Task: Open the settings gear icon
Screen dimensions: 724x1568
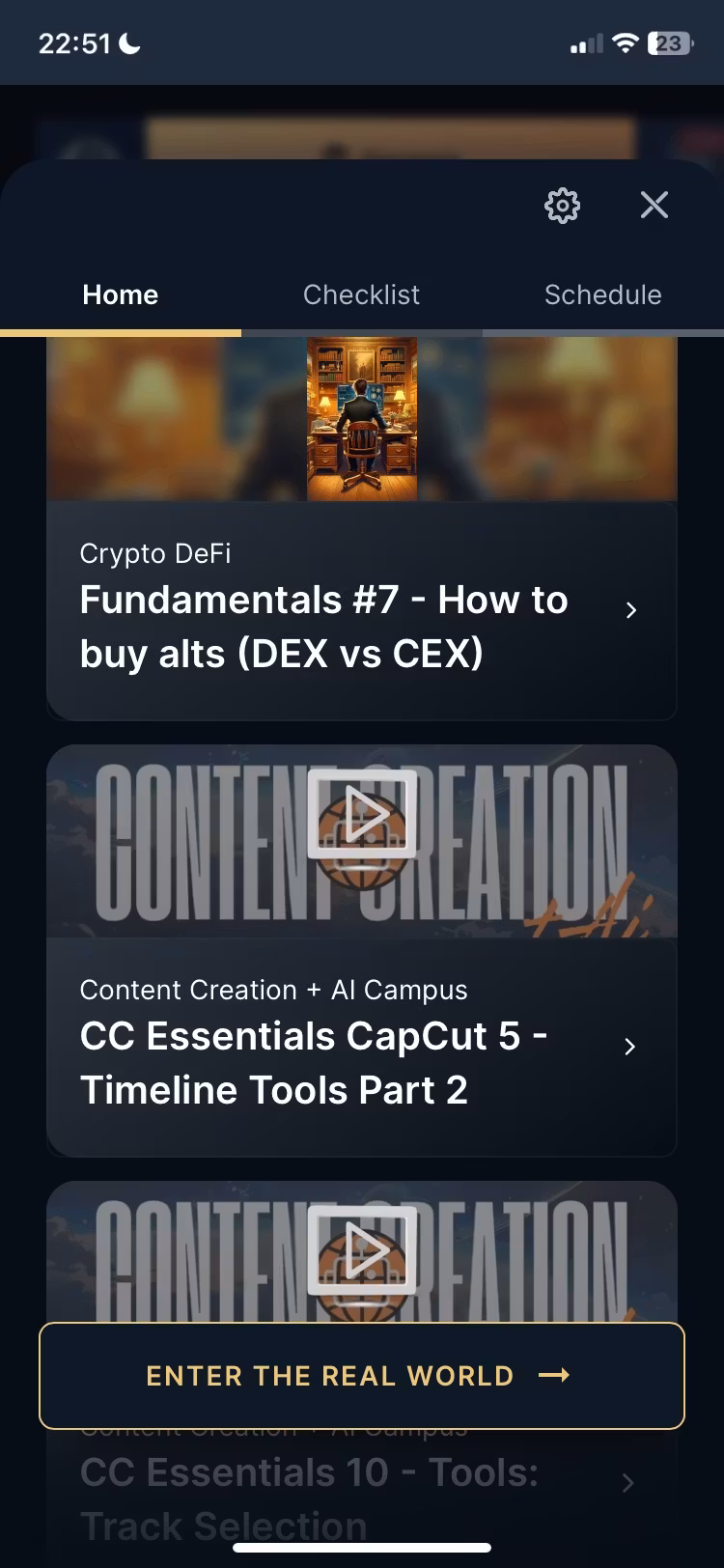Action: [x=562, y=205]
